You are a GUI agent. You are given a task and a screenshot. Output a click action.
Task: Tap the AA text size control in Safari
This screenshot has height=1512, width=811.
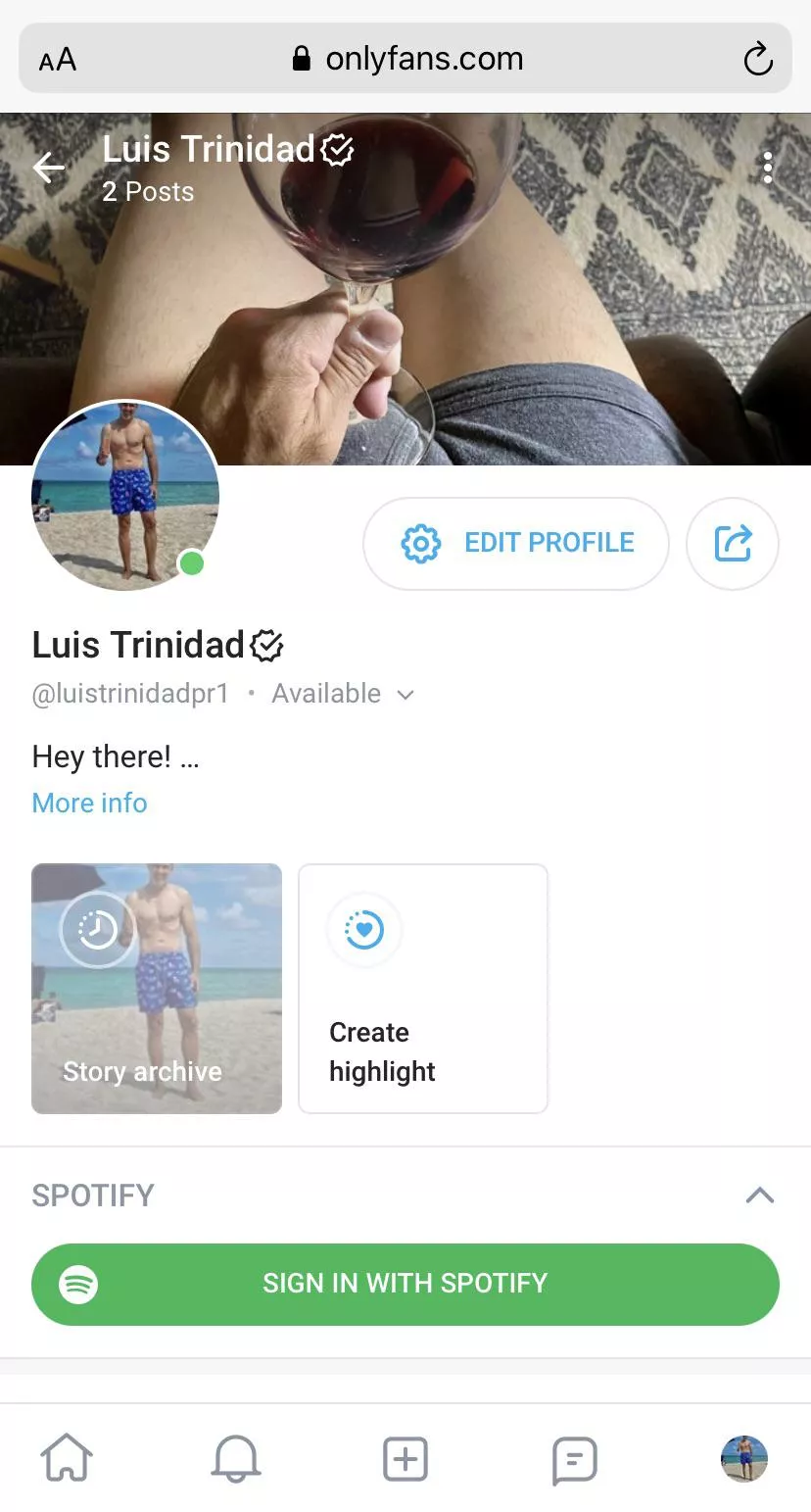click(x=57, y=58)
